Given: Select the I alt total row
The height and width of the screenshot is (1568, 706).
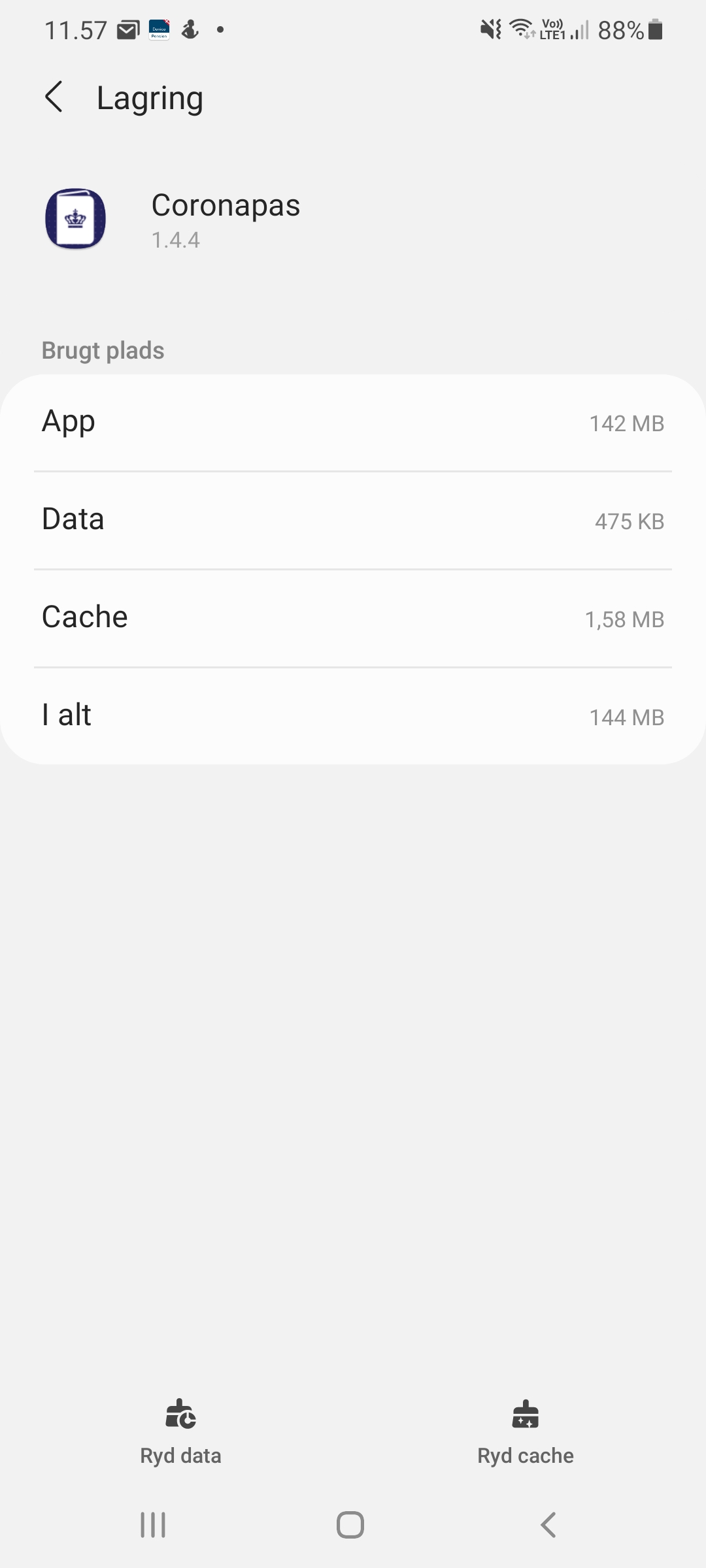Looking at the screenshot, I should pos(353,715).
